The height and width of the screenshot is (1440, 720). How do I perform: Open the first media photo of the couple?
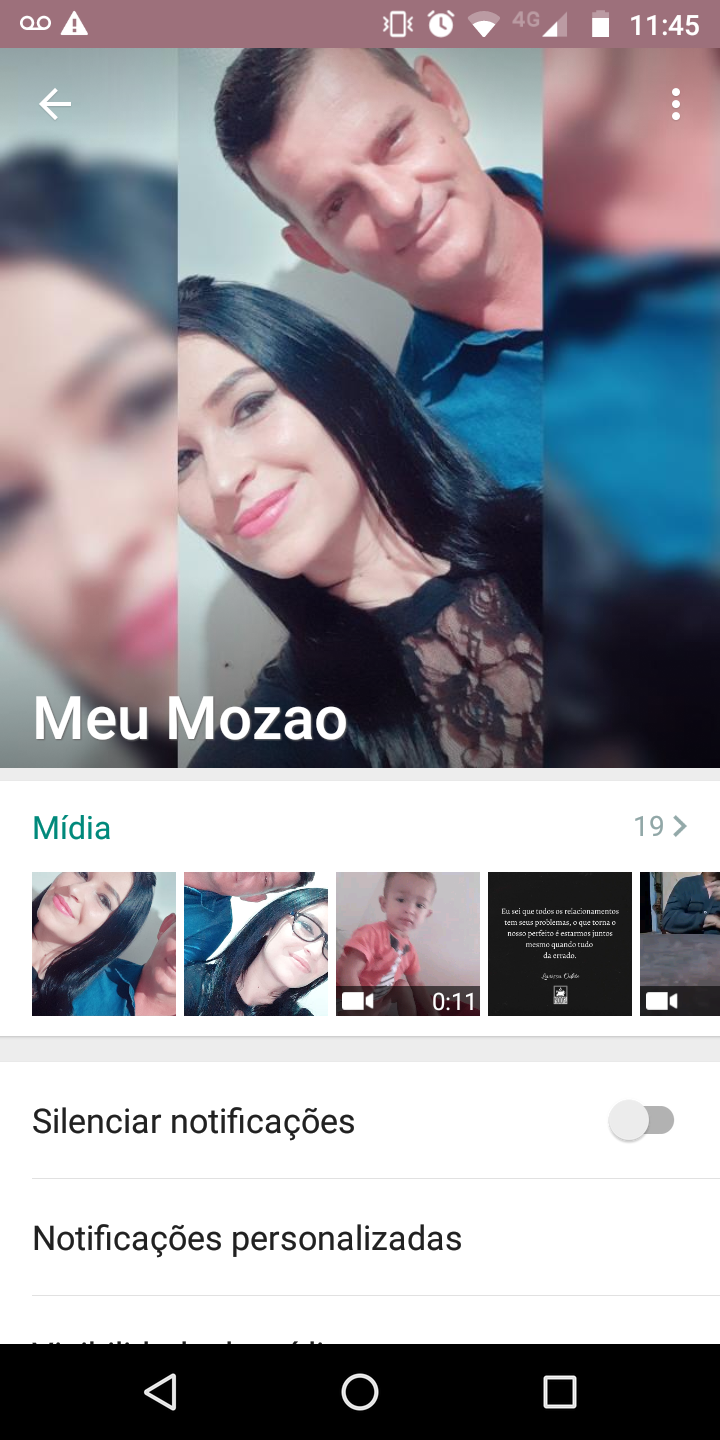click(x=104, y=944)
